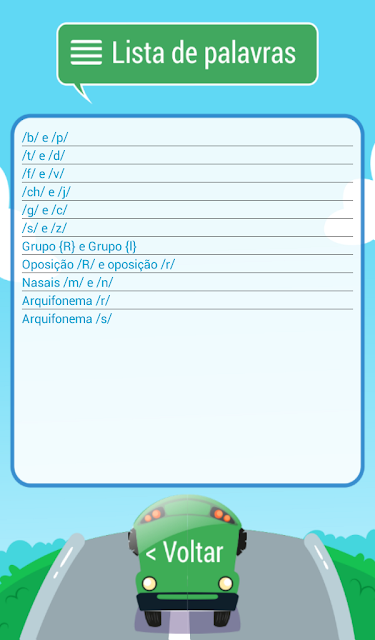Open the /g/ e /c/ word list
The image size is (375, 640).
point(187,210)
